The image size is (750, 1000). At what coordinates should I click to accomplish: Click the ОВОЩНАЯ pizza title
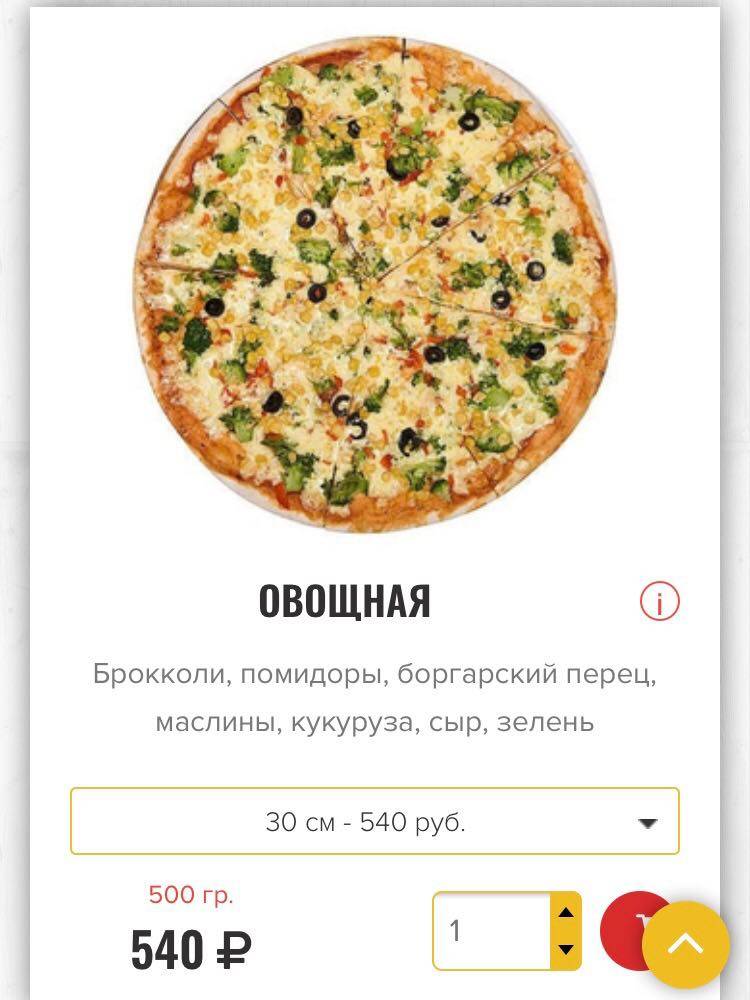point(344,602)
